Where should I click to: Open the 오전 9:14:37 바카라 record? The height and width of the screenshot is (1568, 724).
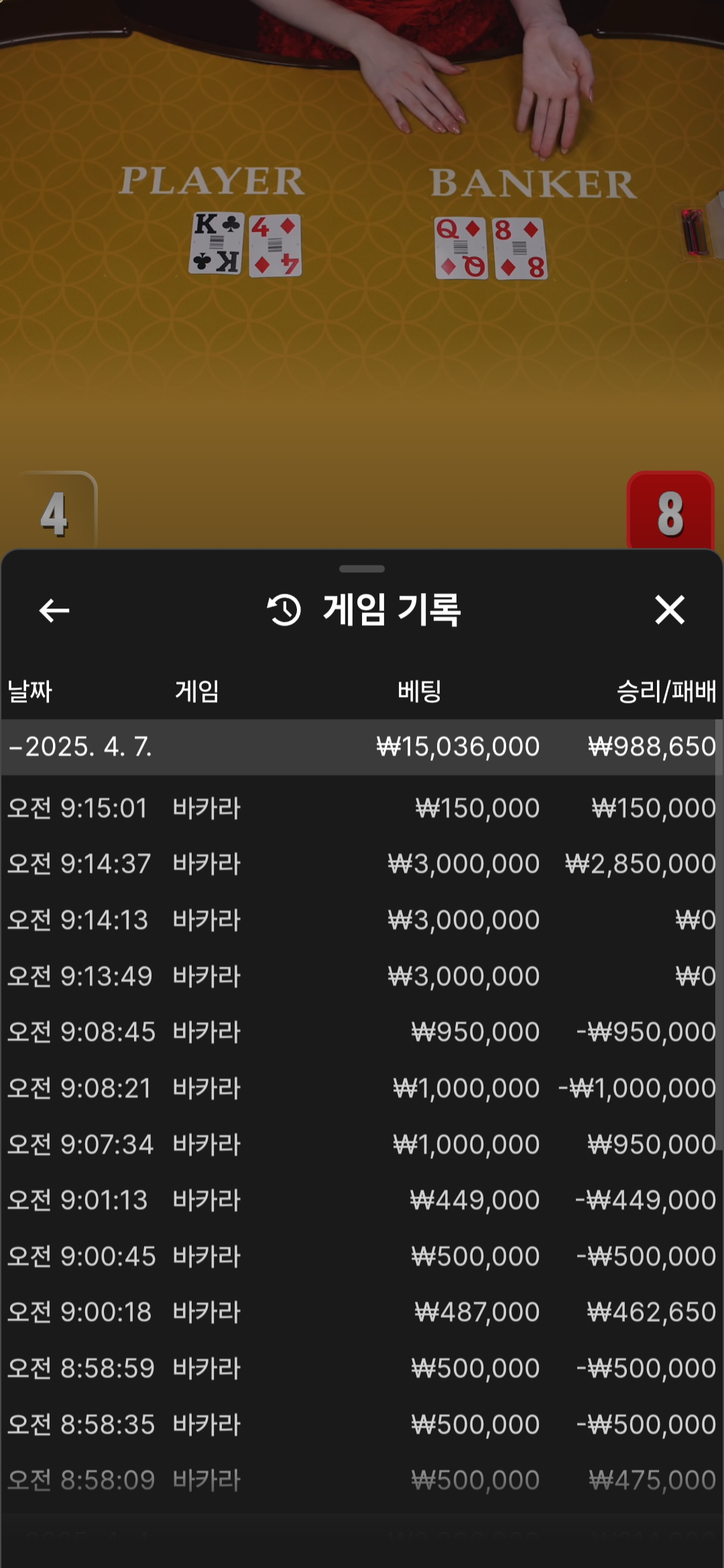coord(362,864)
